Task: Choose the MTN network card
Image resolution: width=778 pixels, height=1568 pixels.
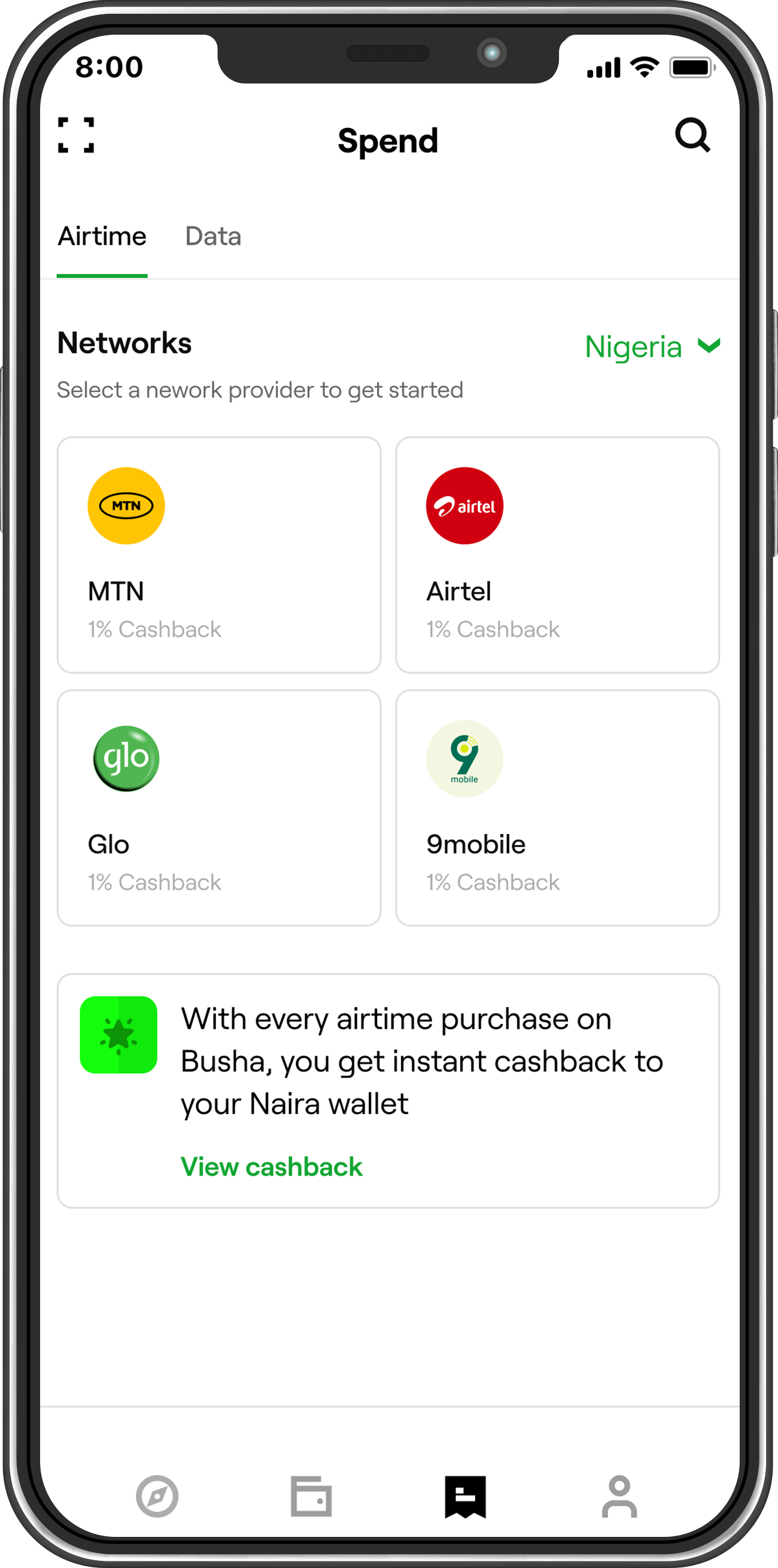Action: click(218, 555)
